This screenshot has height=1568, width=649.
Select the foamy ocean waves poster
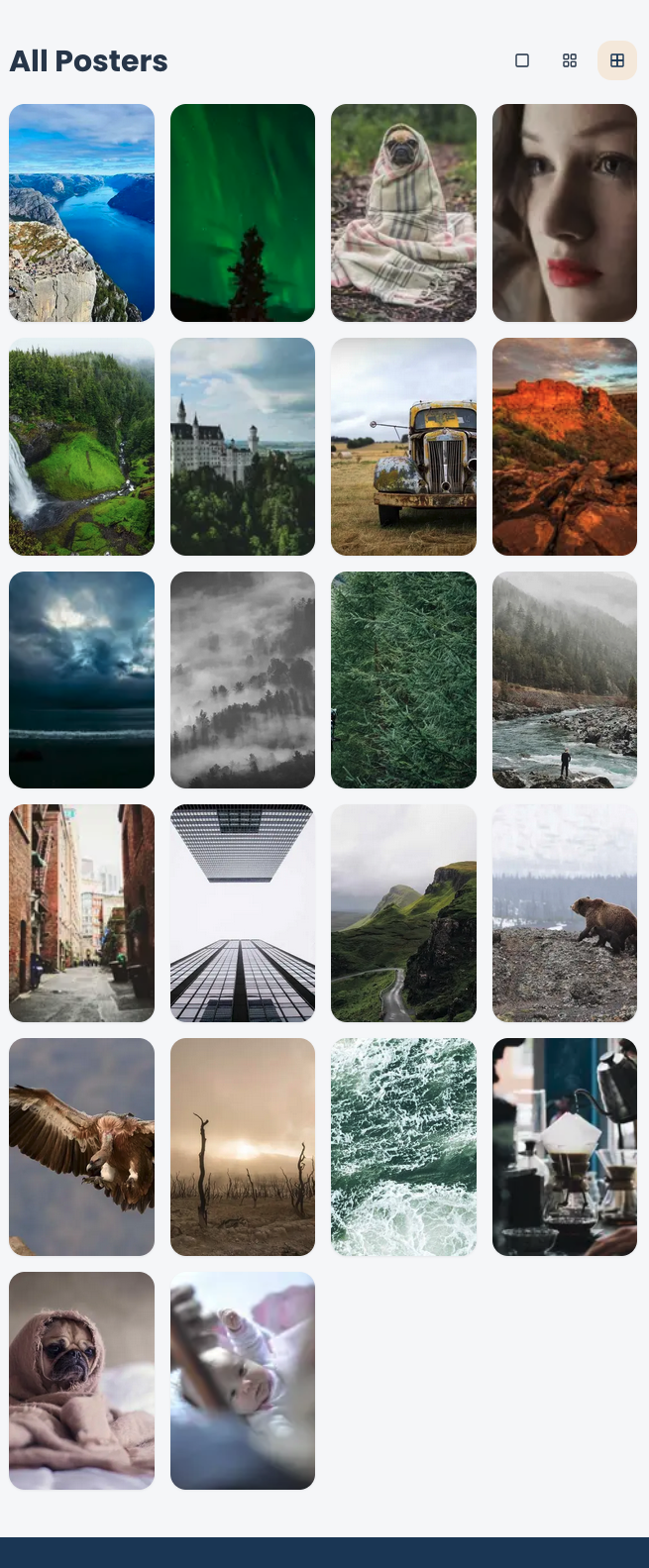403,1147
